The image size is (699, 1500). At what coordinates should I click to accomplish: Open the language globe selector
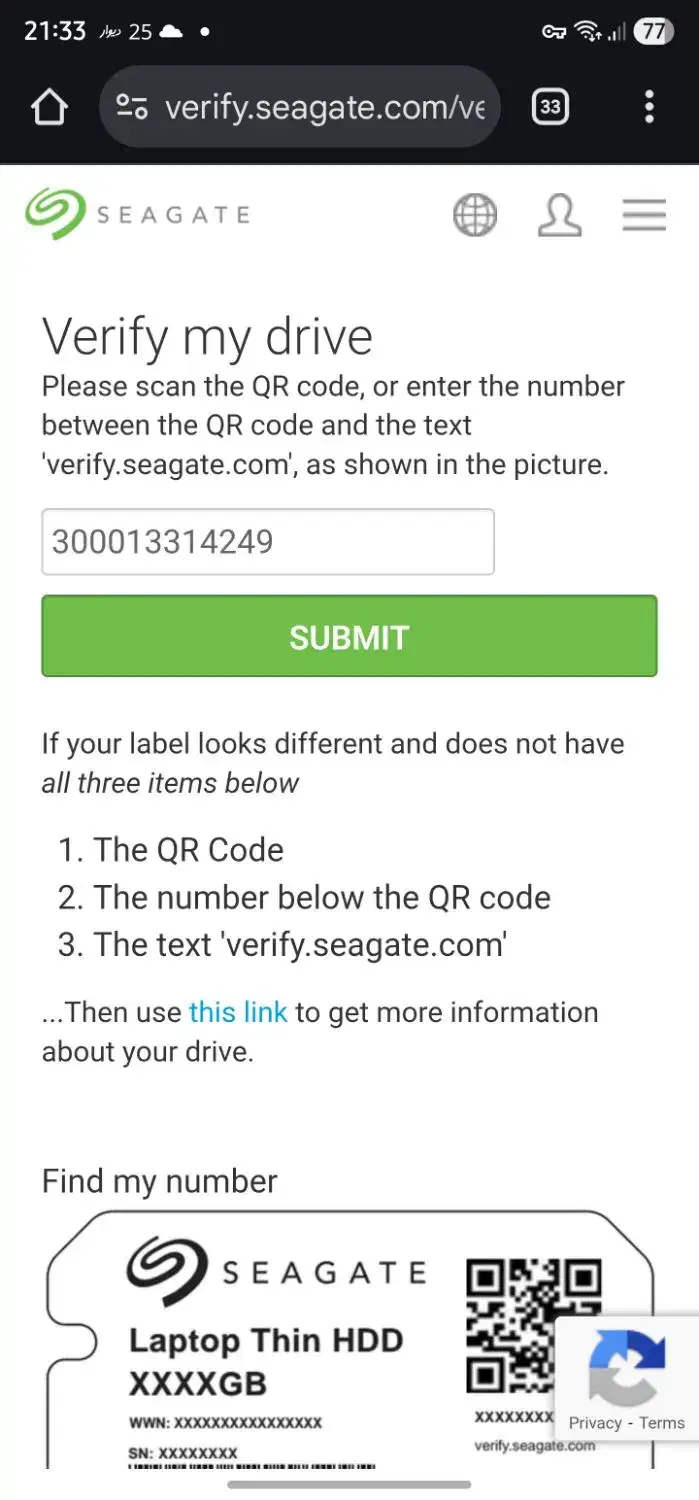tap(475, 215)
